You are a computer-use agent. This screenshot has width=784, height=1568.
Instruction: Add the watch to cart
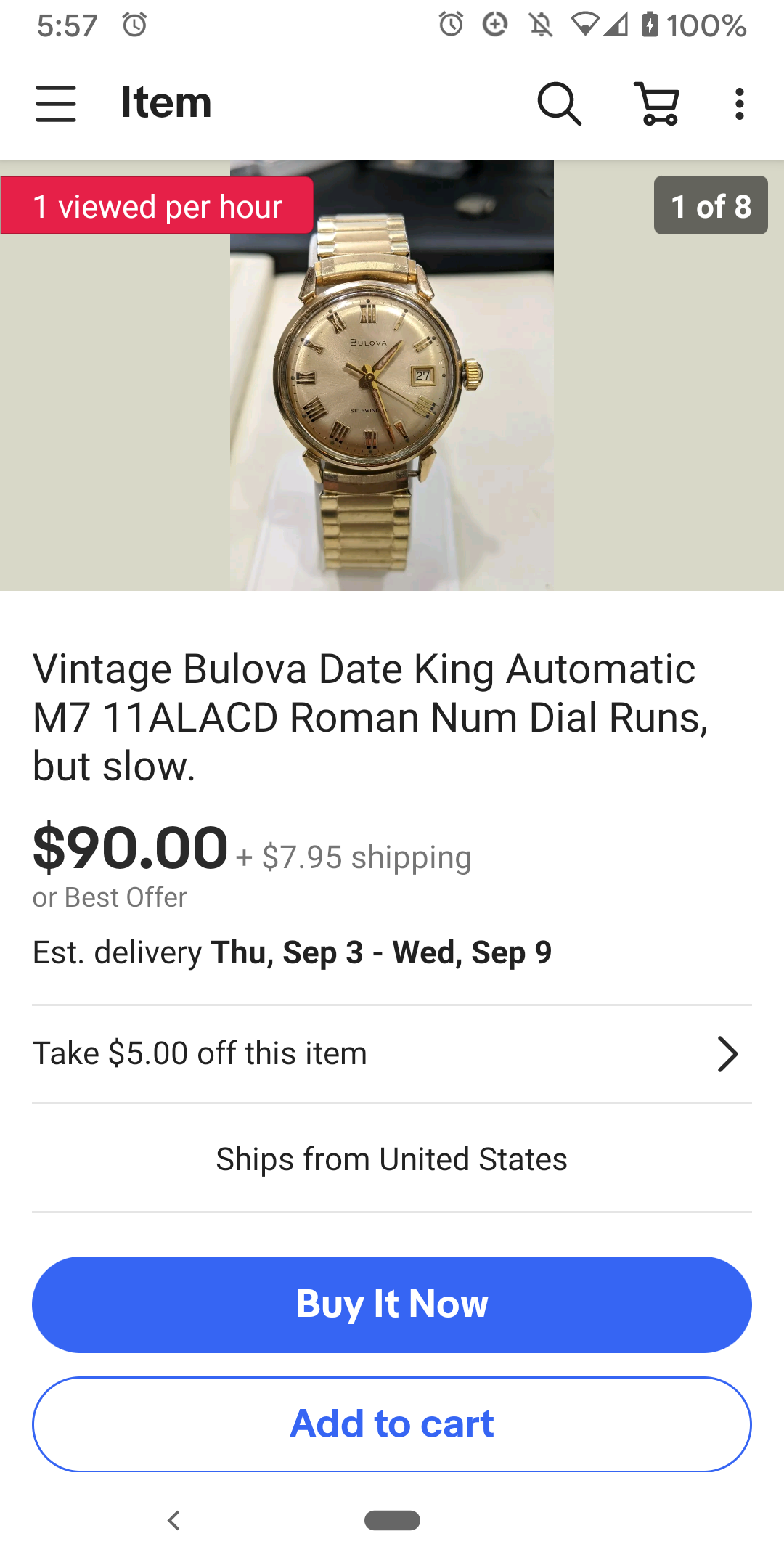coord(392,1424)
